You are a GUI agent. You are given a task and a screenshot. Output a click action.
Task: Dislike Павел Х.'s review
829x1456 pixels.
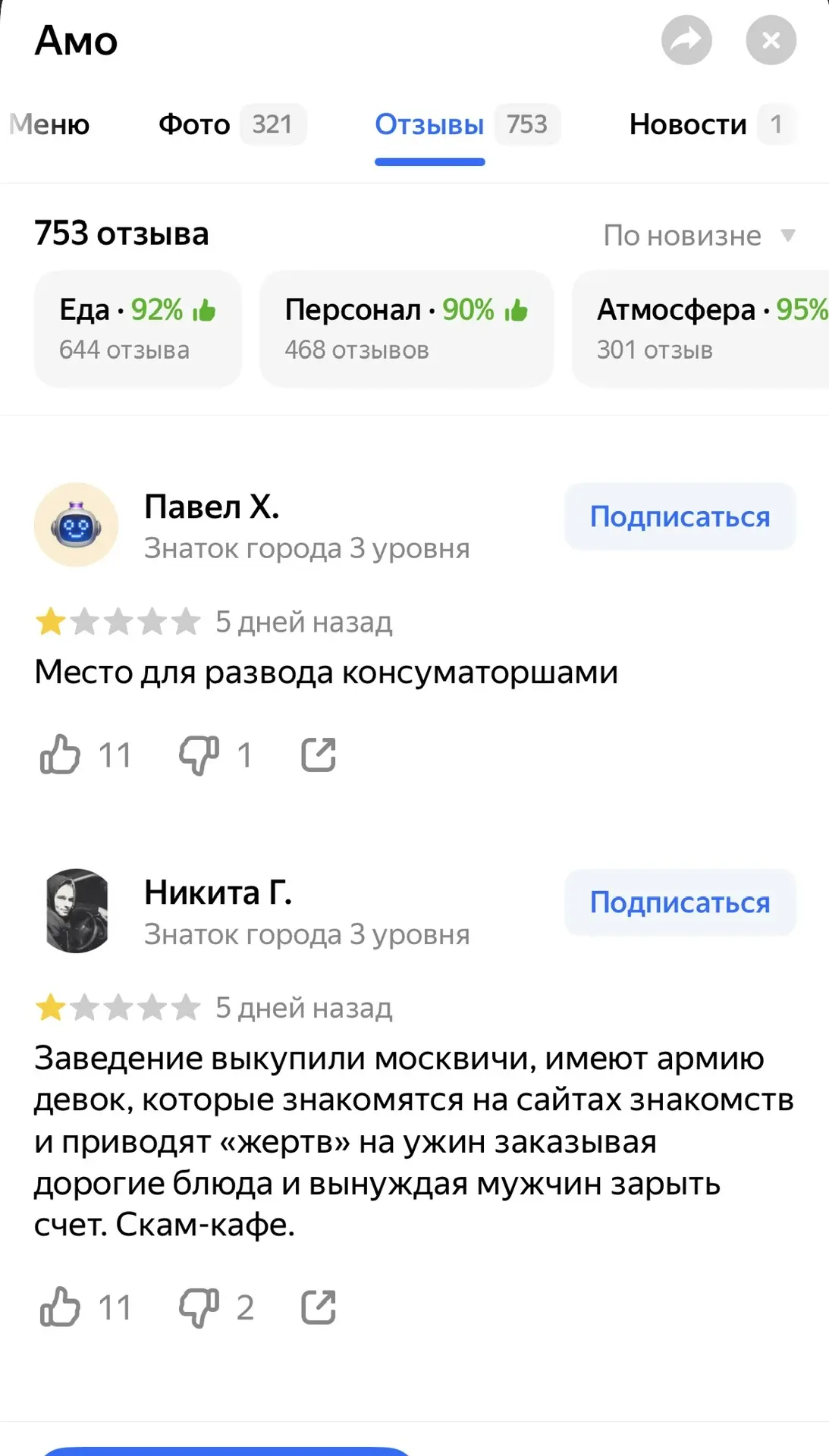199,755
